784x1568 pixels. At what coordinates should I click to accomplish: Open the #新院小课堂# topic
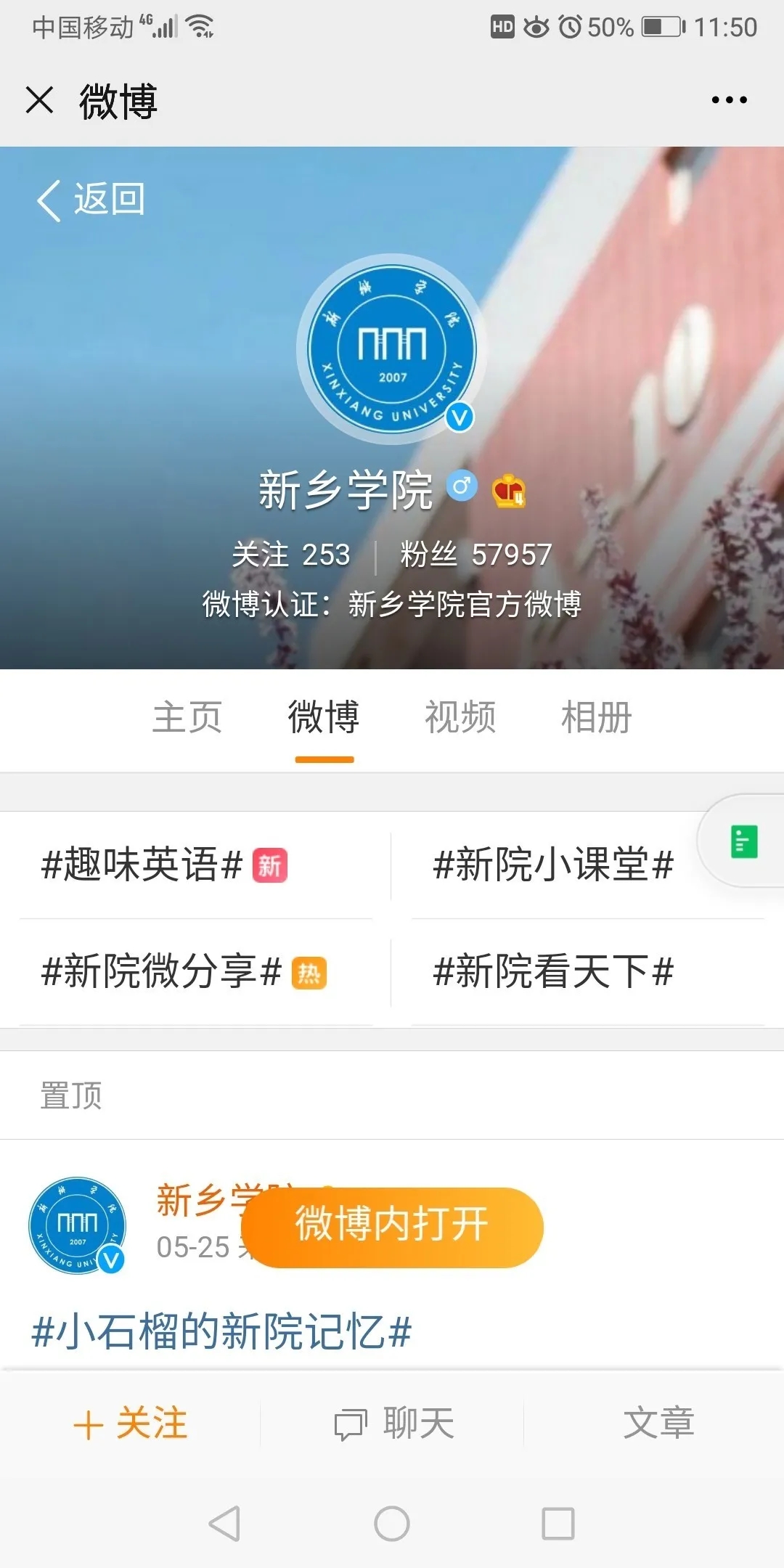[553, 865]
